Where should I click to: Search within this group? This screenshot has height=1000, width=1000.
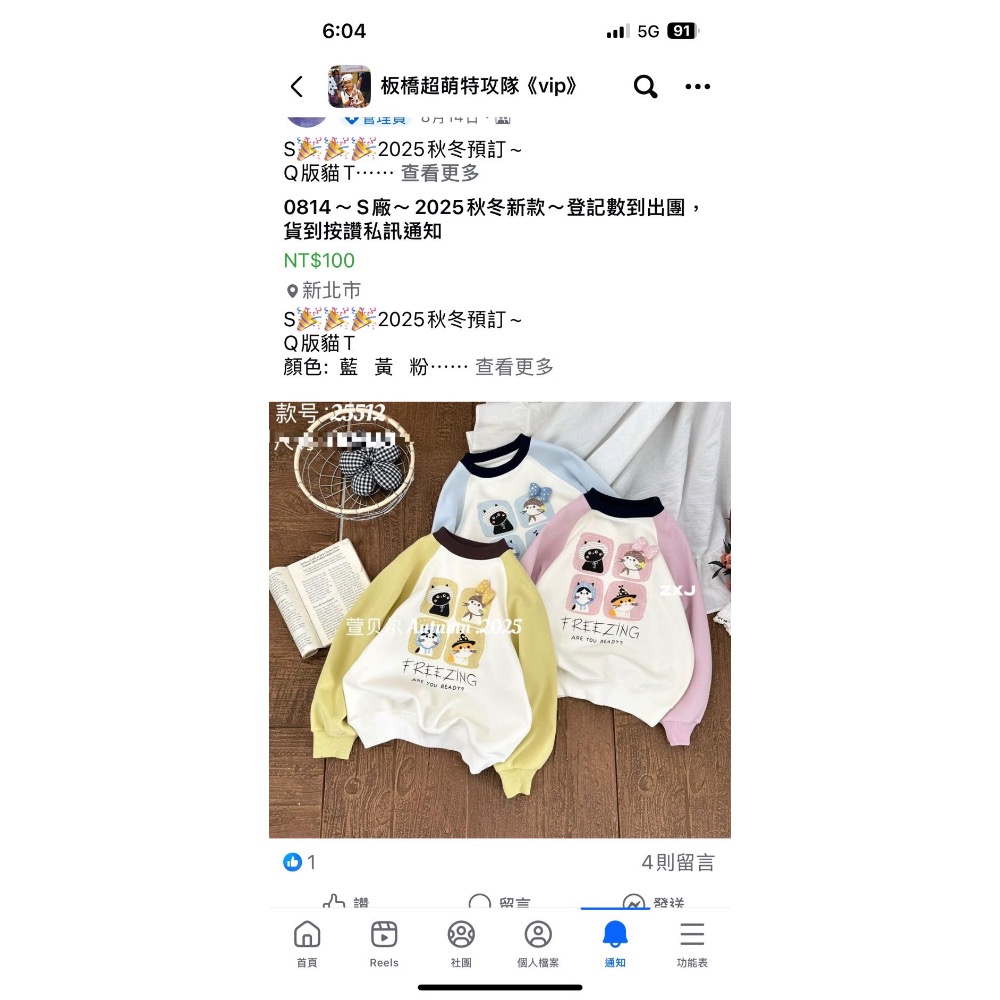[646, 87]
